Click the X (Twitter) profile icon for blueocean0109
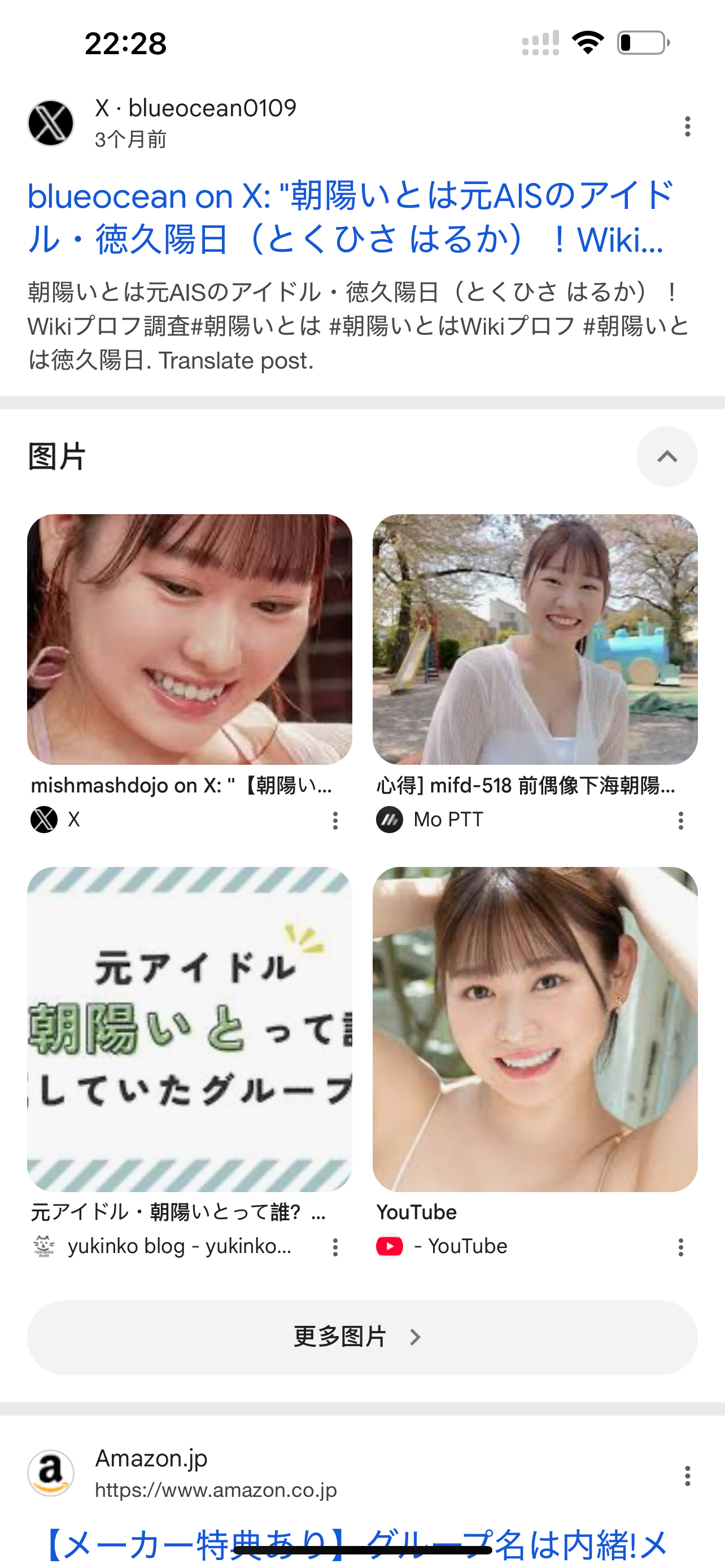Image resolution: width=725 pixels, height=1568 pixels. click(52, 123)
